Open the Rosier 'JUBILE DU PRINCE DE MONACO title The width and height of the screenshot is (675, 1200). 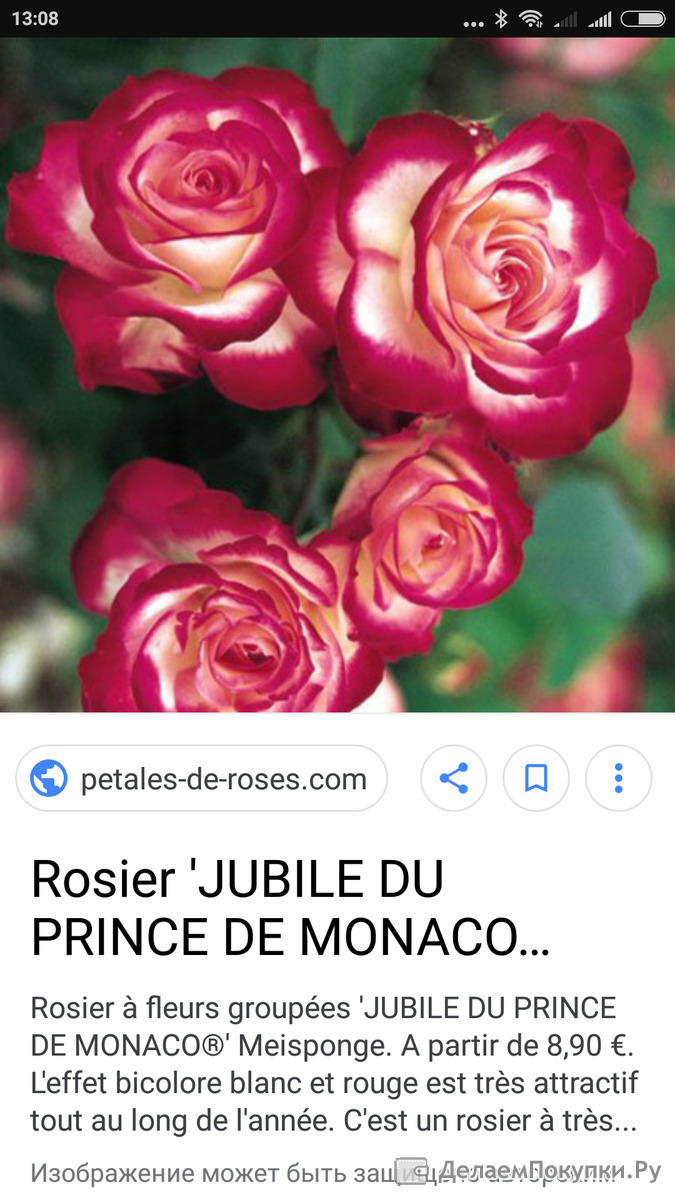(x=292, y=907)
